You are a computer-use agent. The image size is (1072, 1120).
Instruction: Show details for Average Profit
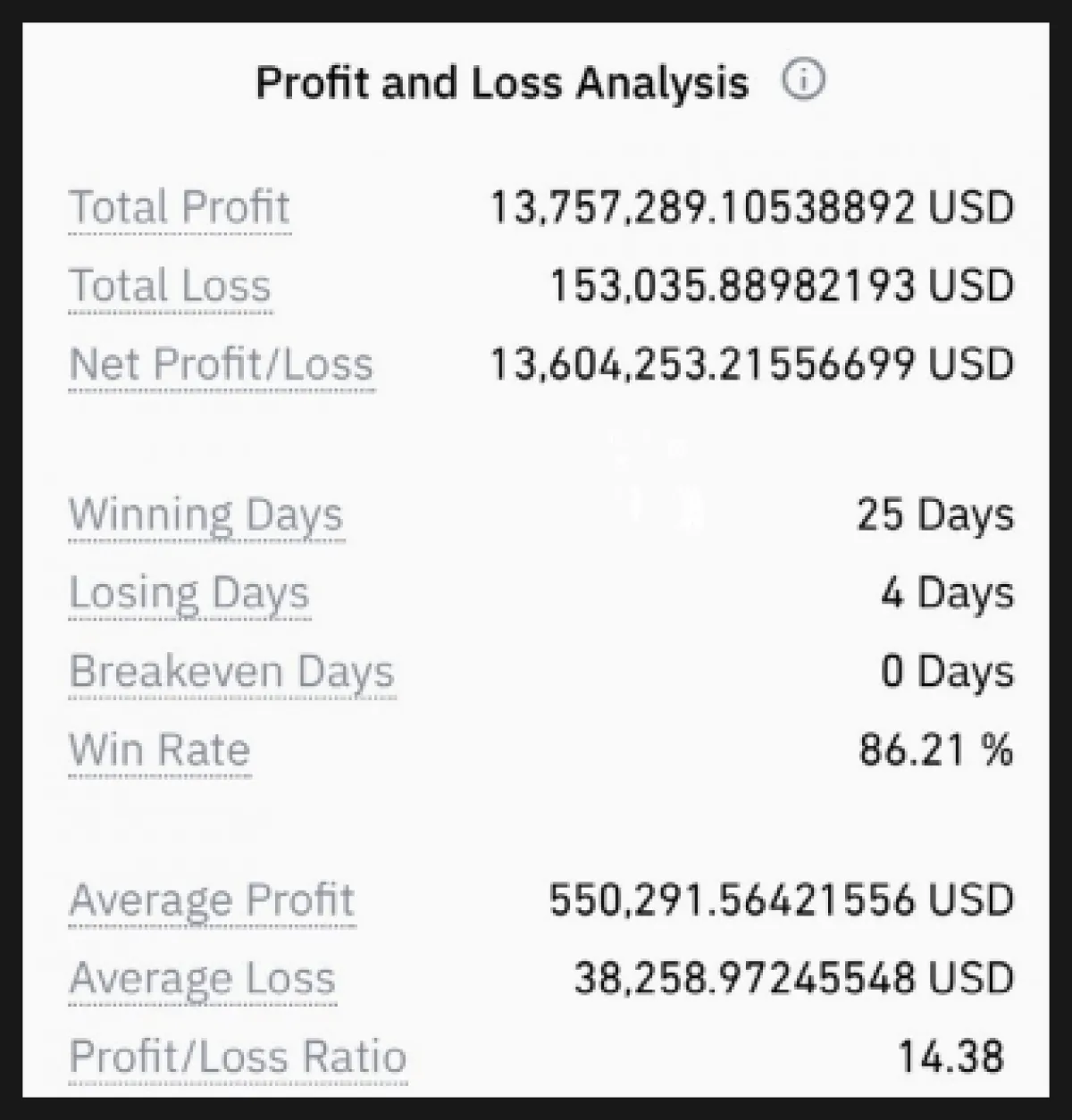point(212,900)
